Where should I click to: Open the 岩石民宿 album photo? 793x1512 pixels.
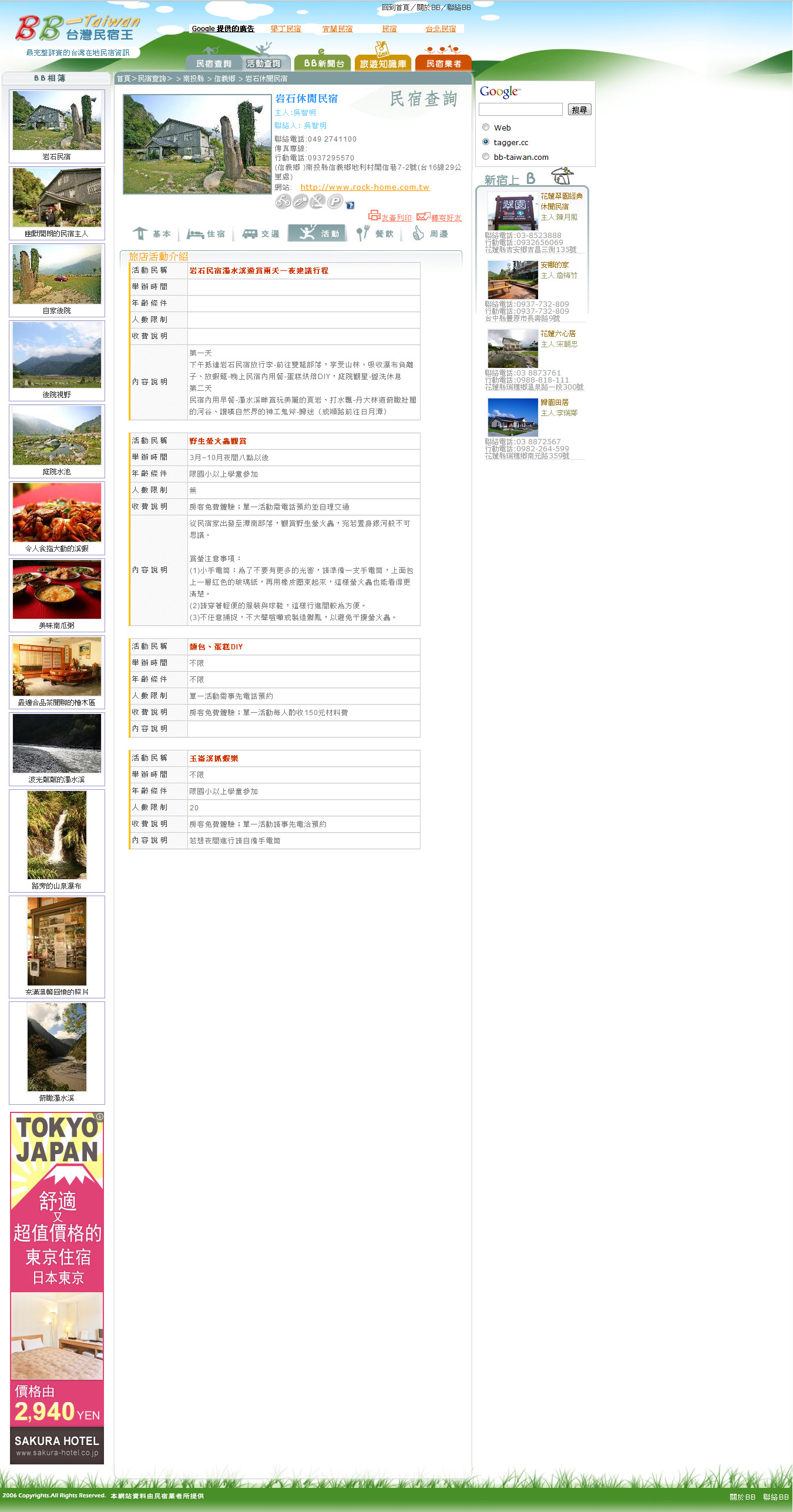coord(57,120)
